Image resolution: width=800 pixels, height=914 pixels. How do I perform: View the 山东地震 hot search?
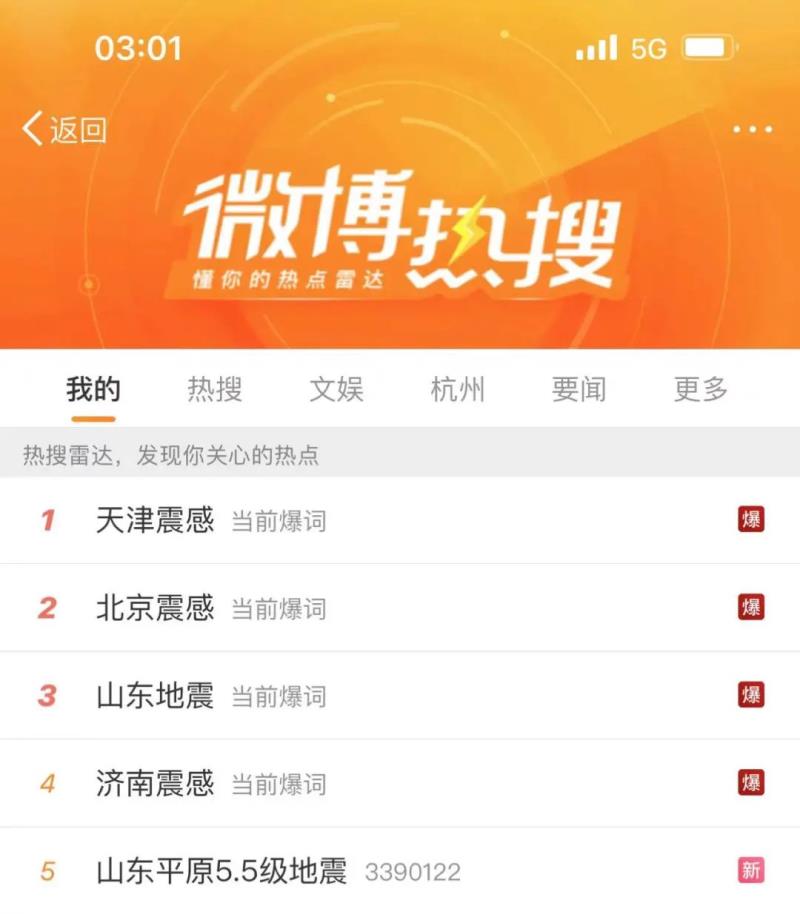point(155,696)
